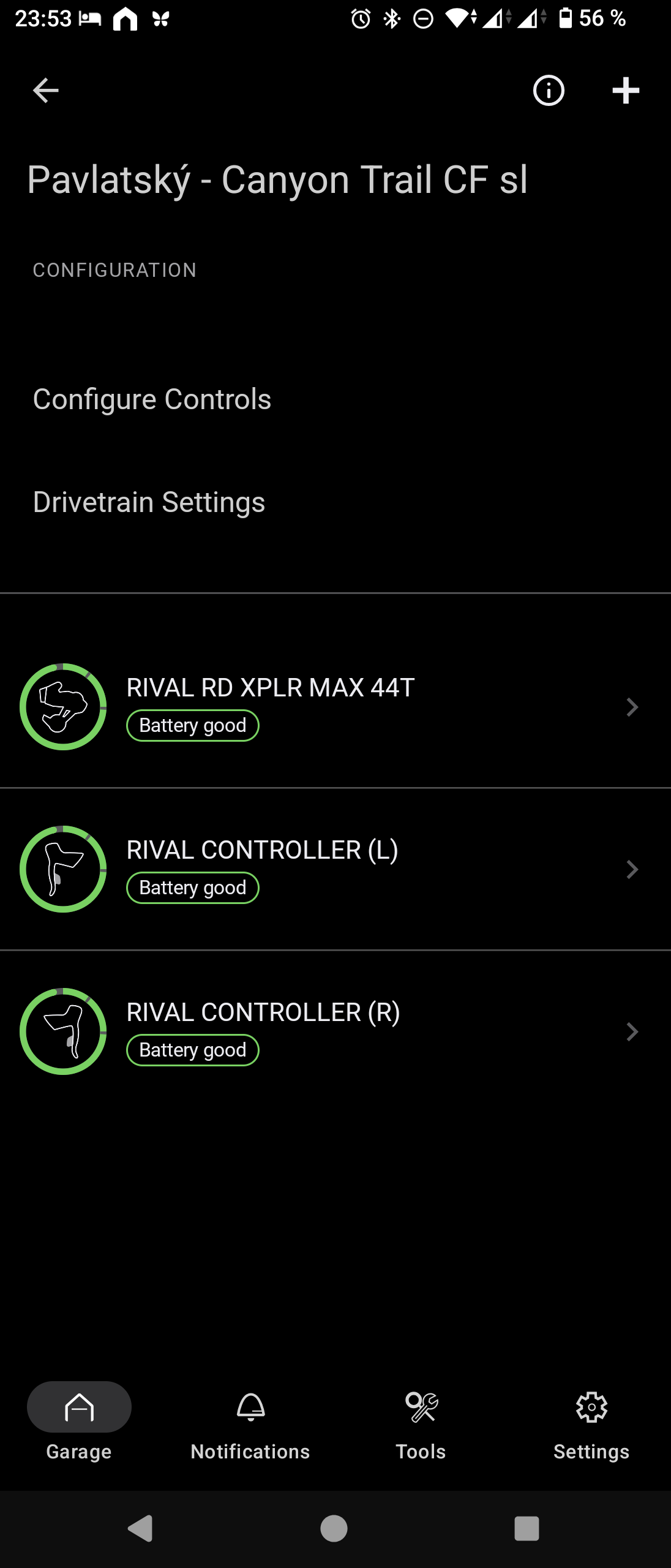This screenshot has height=1568, width=671.
Task: Switch to the Notifications tab
Action: coord(250,1422)
